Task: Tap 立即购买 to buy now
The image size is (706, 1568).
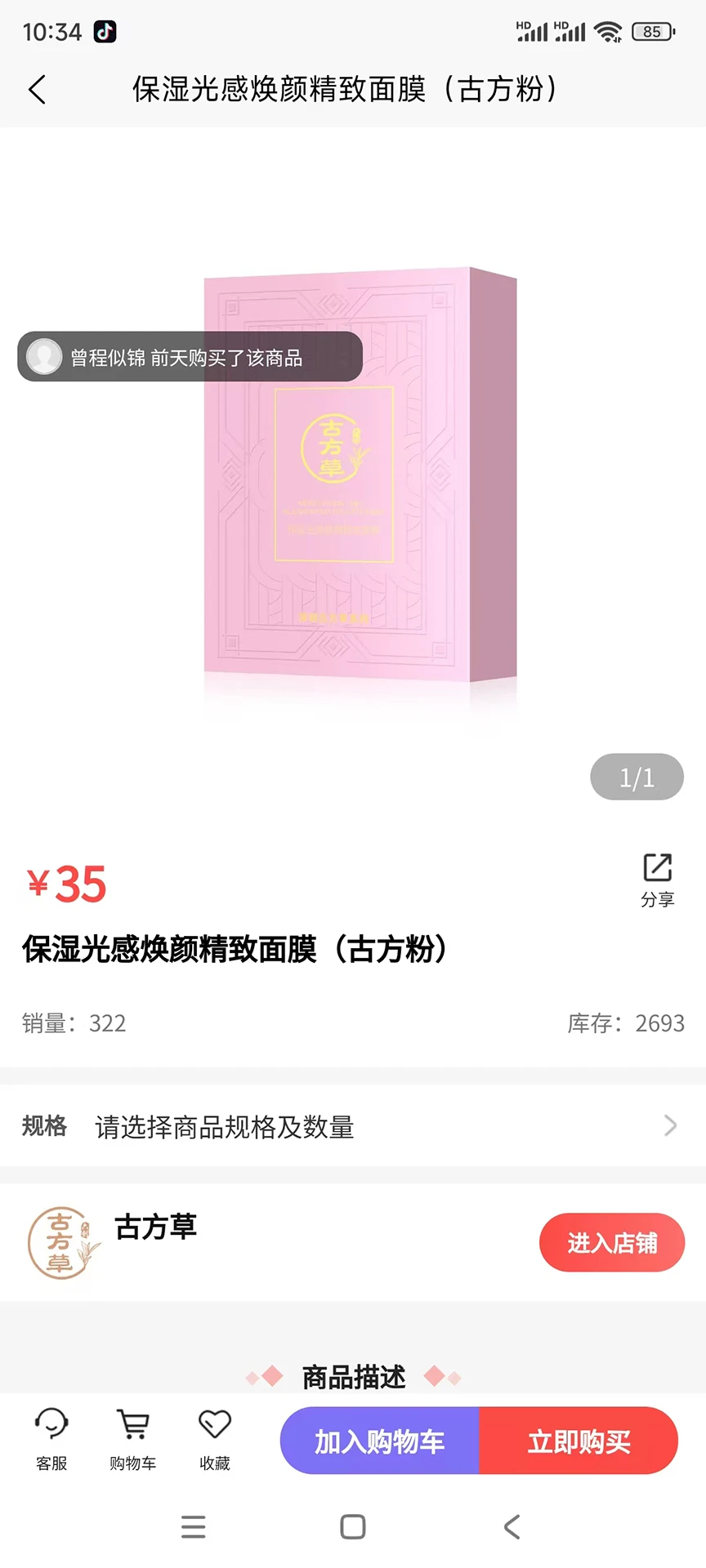Action: [579, 1441]
